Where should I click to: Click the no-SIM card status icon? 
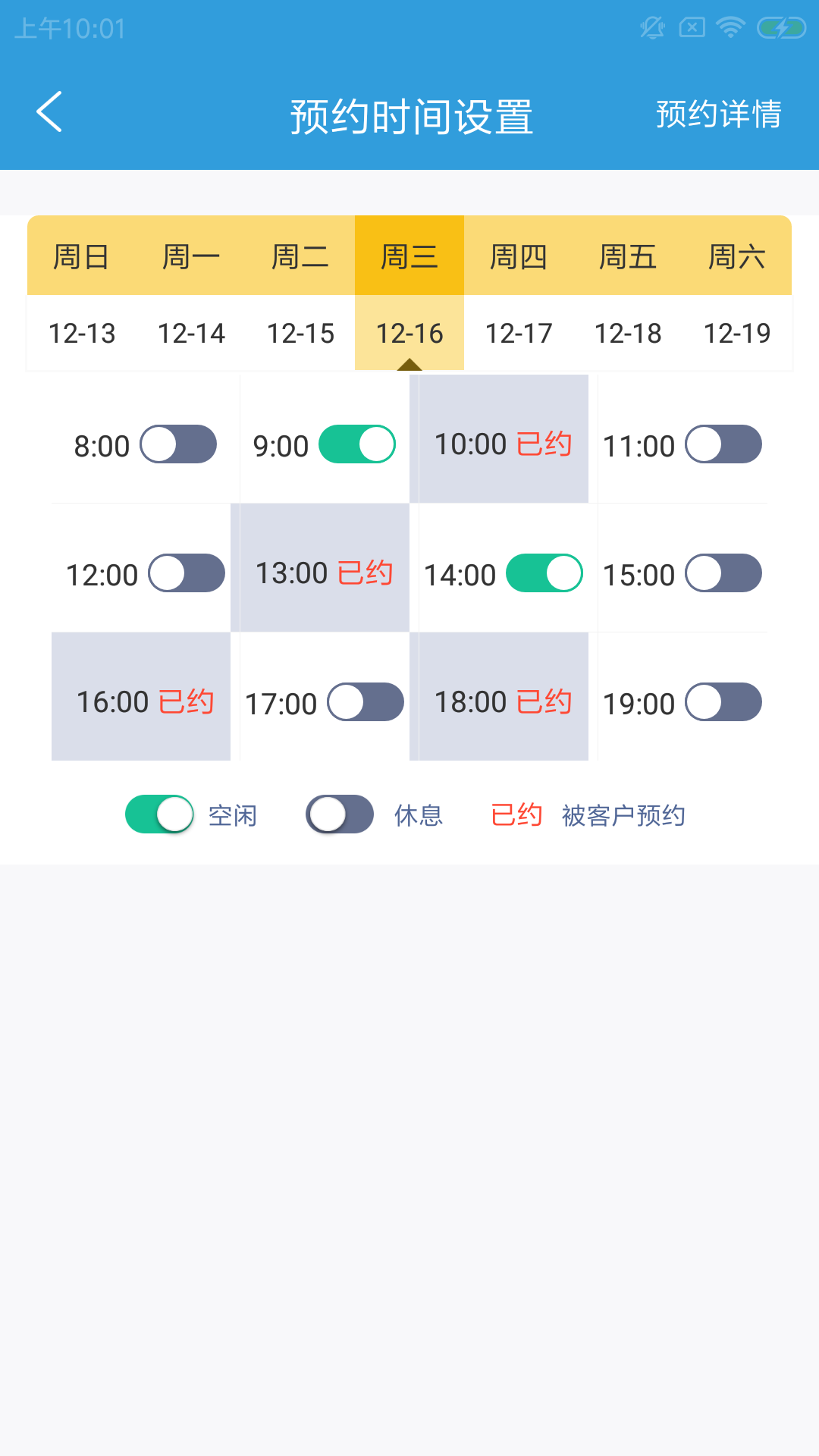tap(691, 27)
